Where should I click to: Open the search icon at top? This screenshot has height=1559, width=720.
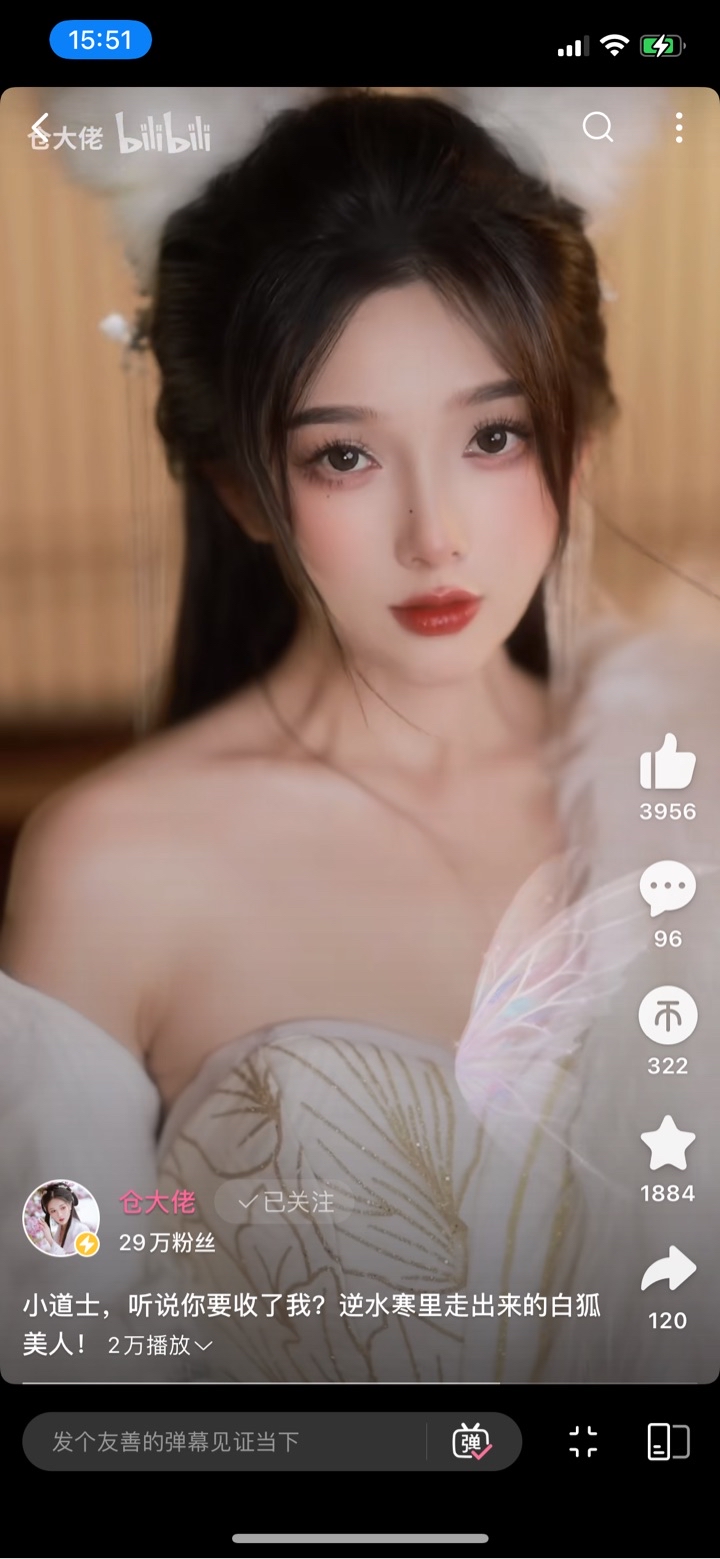(x=598, y=127)
